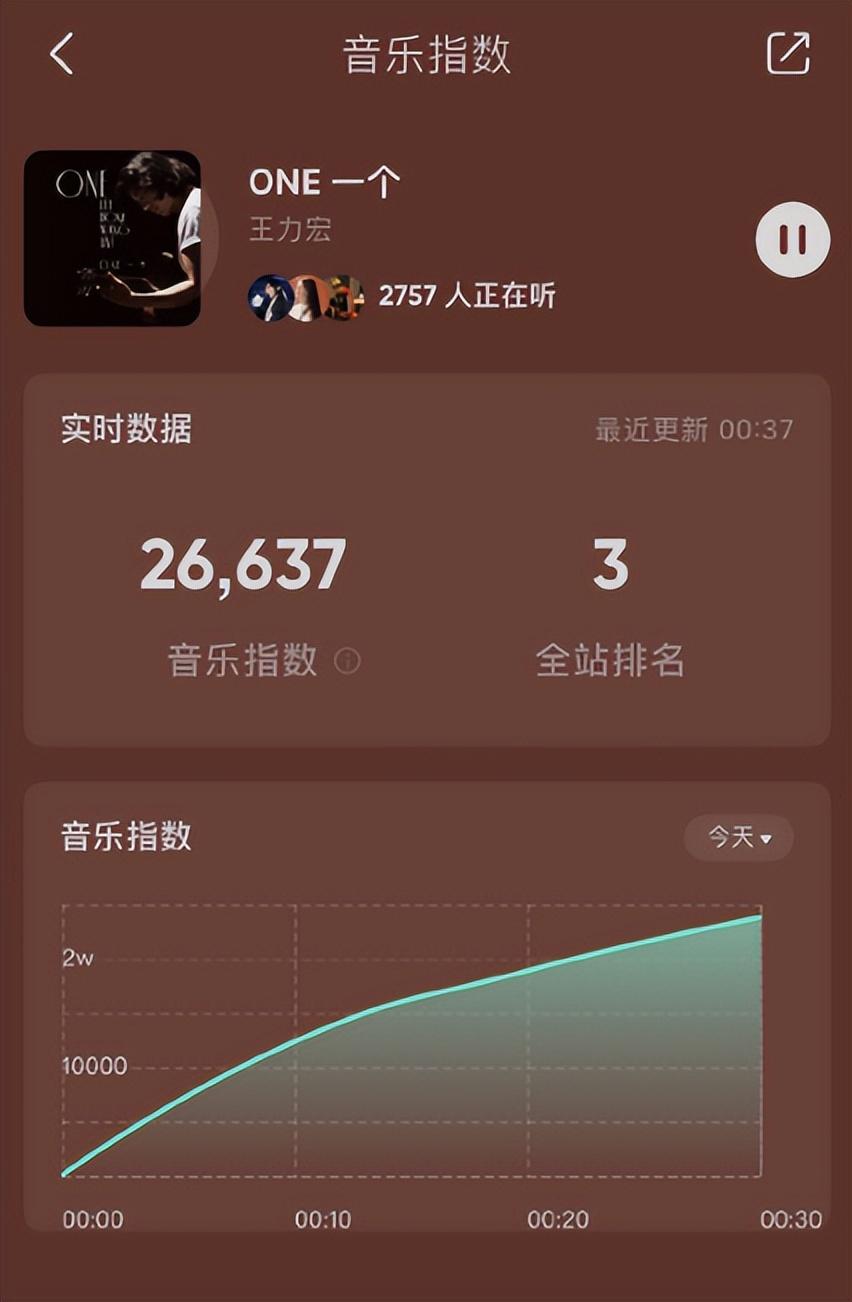
Task: Open the ONE 一个 album cover
Action: 112,238
